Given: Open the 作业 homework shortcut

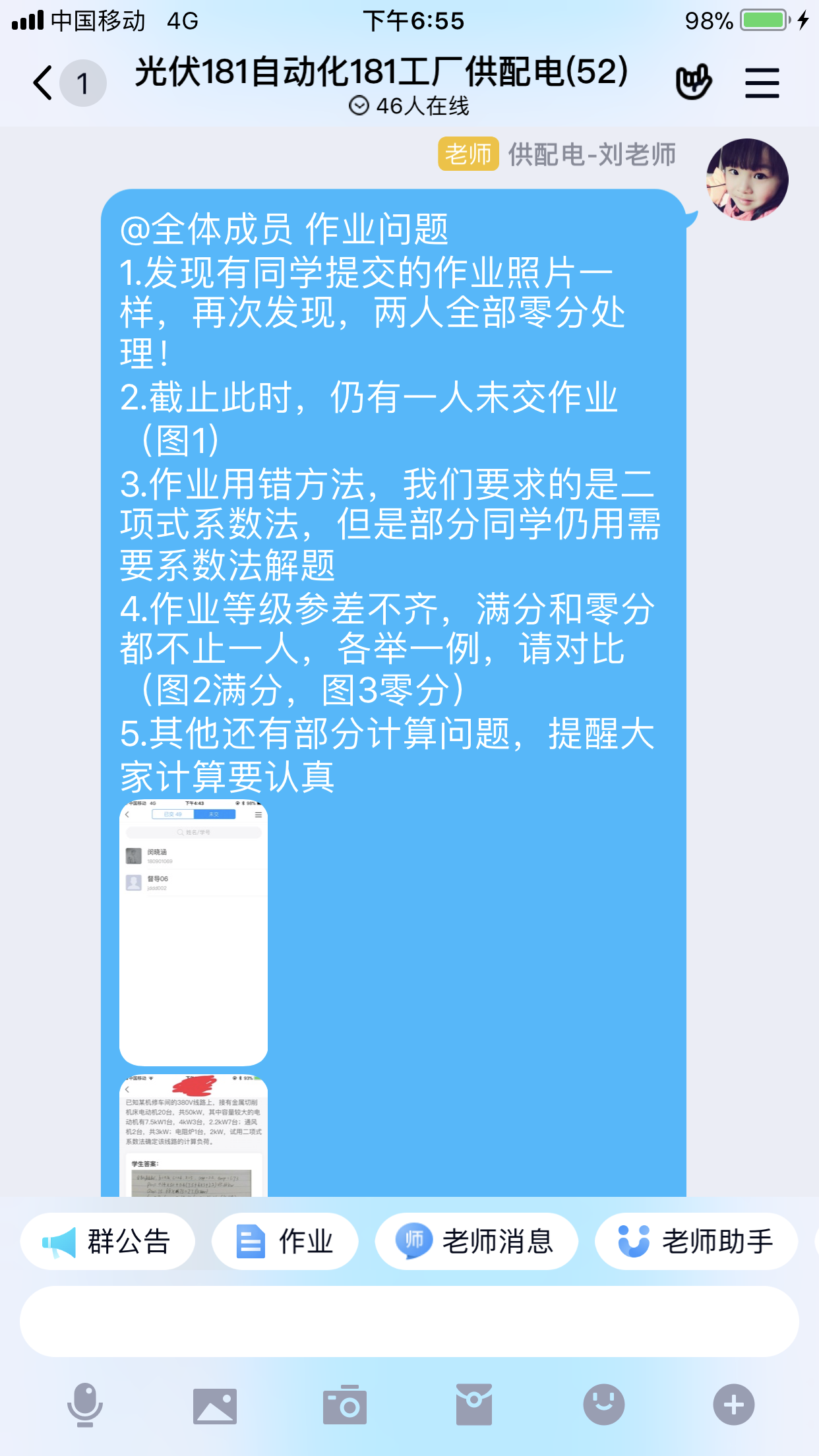Looking at the screenshot, I should [x=284, y=1241].
